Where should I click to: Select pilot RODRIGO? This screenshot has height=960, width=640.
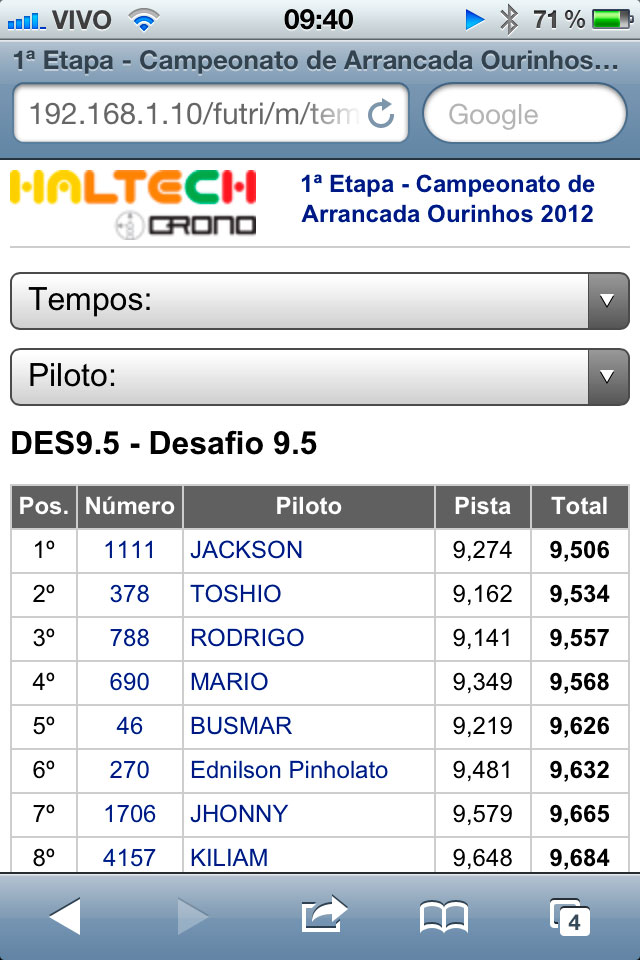(247, 638)
